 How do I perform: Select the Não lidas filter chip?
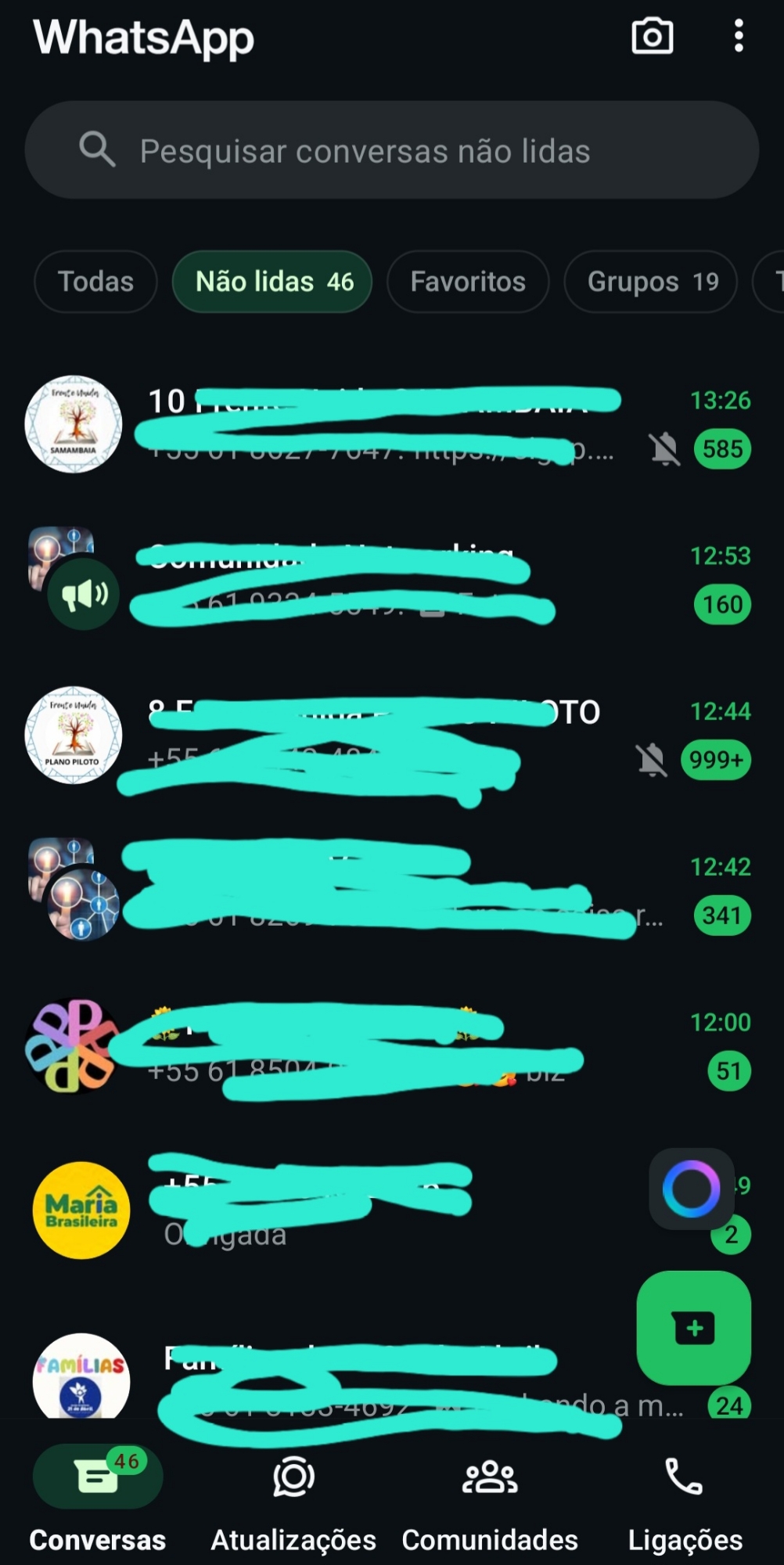[x=272, y=282]
